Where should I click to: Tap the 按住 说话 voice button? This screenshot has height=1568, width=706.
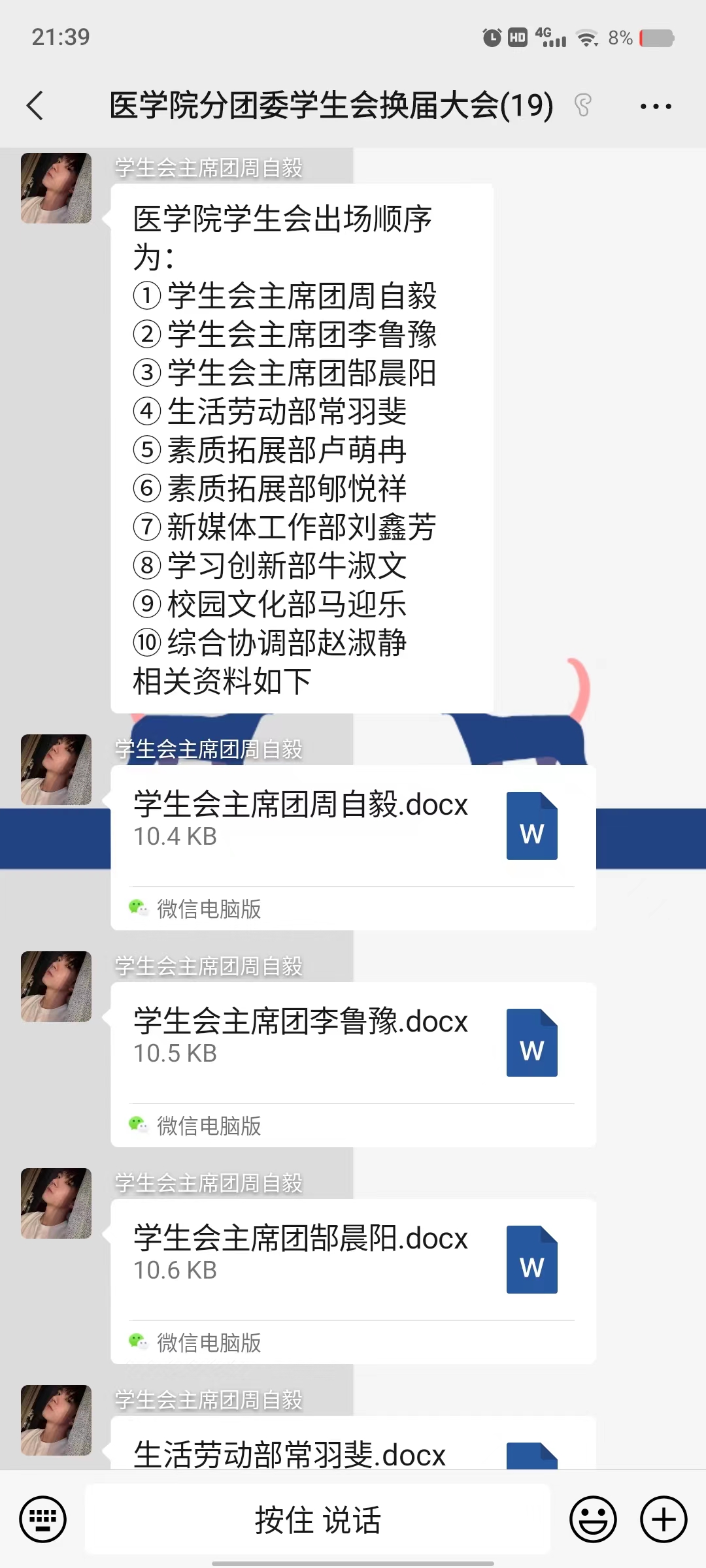click(318, 1519)
